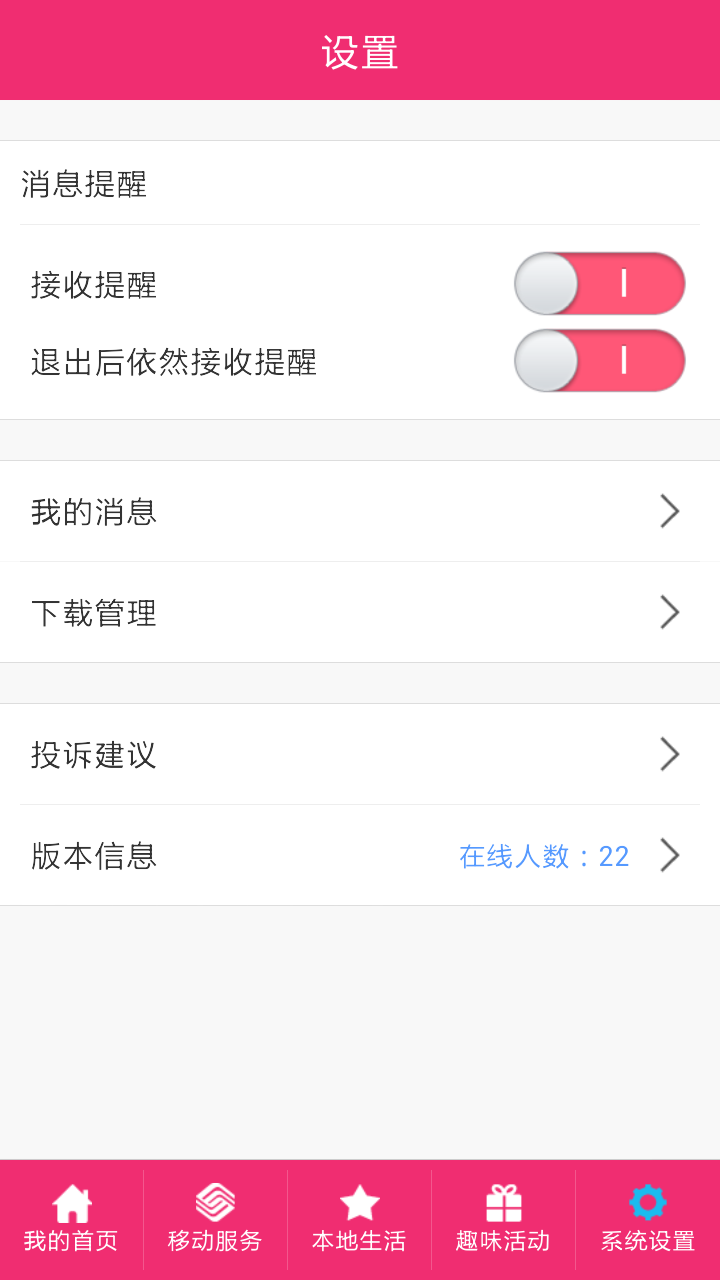Switch to the 本地生活 tab
The width and height of the screenshot is (720, 1280).
pyautogui.click(x=359, y=1220)
